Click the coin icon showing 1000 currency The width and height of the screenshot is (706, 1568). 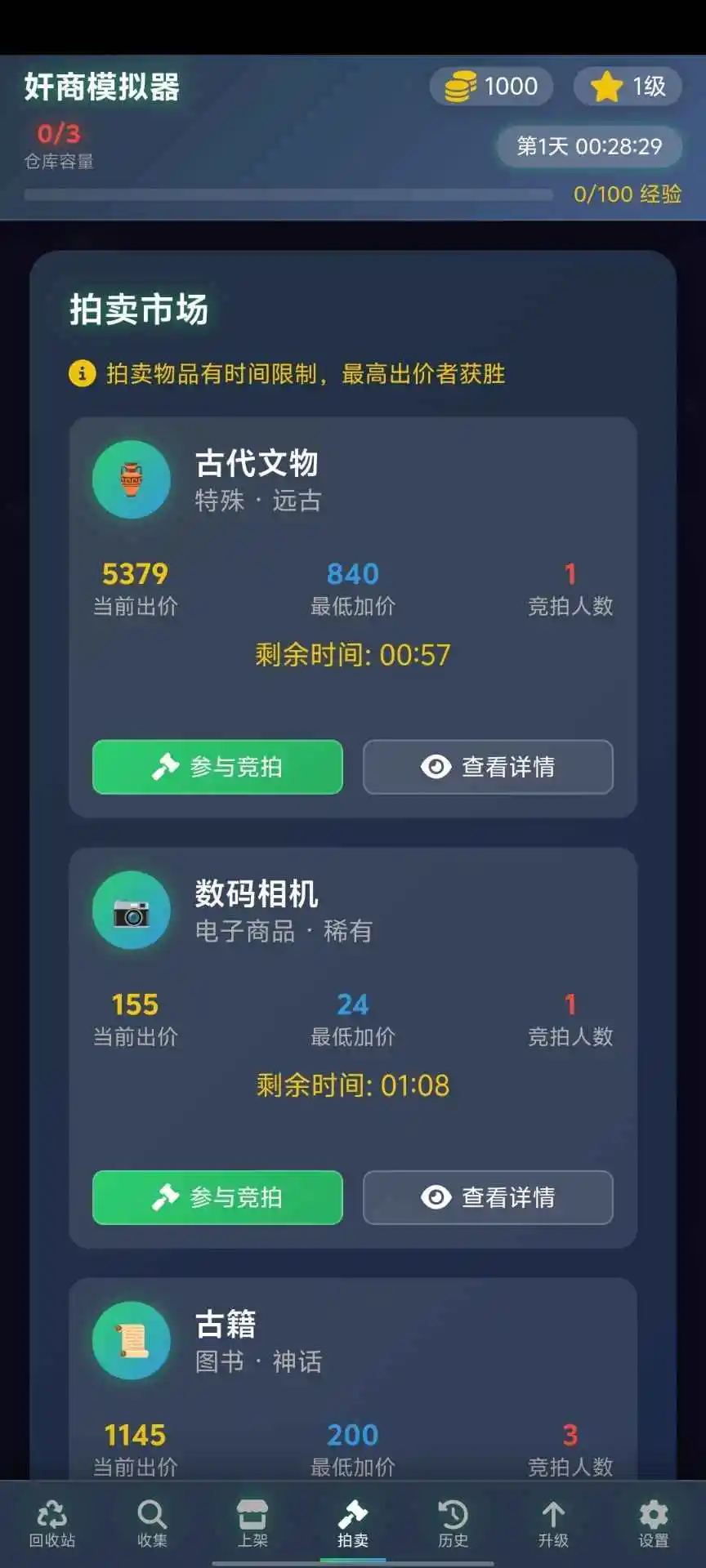pos(458,85)
